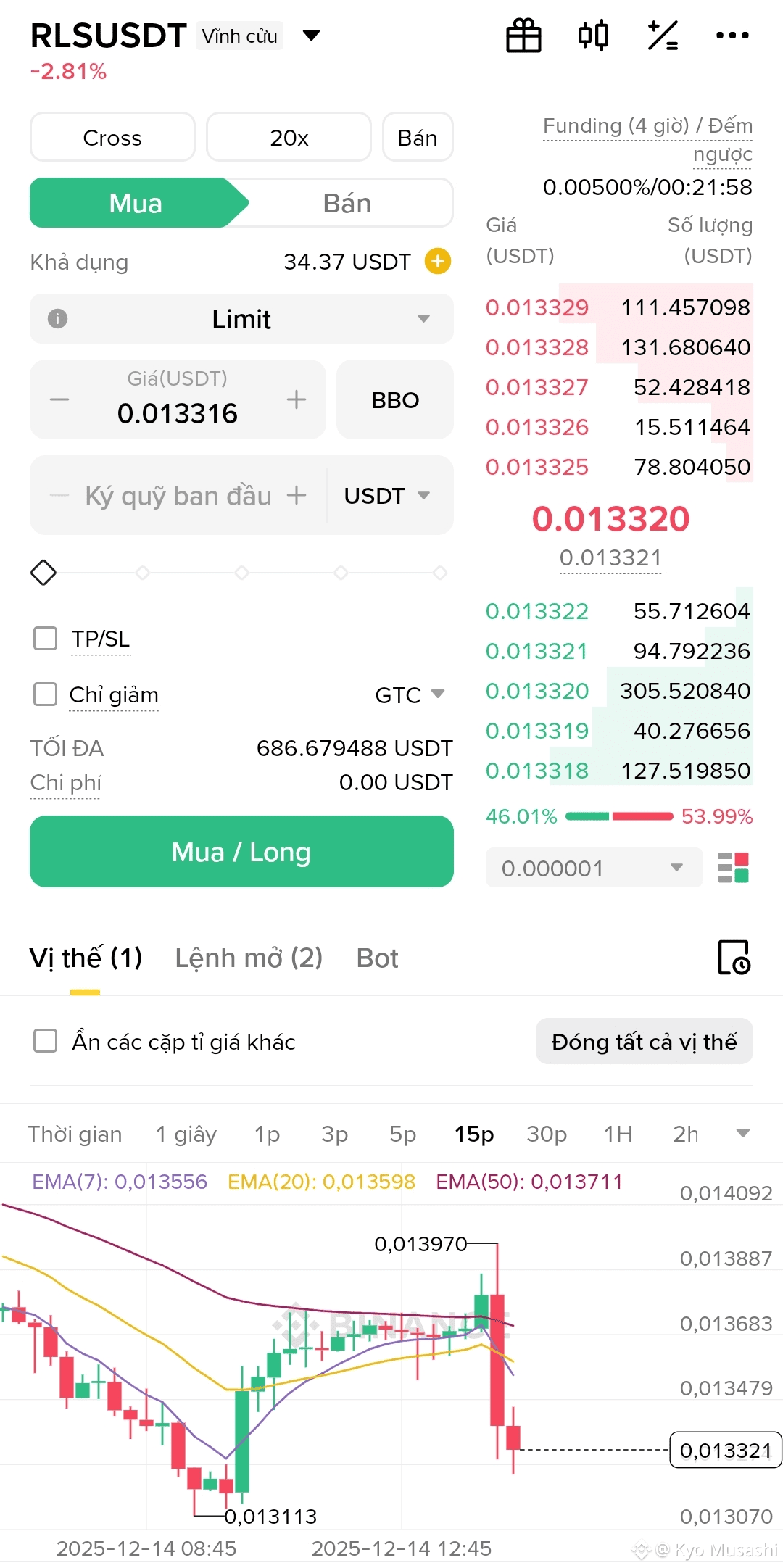This screenshot has width=783, height=1568.
Task: Switch to the Lệnh mở (2) tab
Action: tap(249, 958)
